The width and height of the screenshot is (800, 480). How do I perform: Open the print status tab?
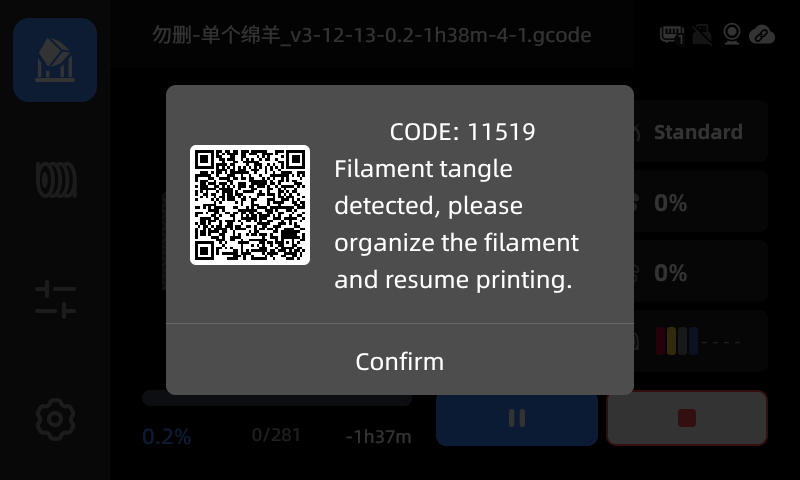(x=55, y=60)
